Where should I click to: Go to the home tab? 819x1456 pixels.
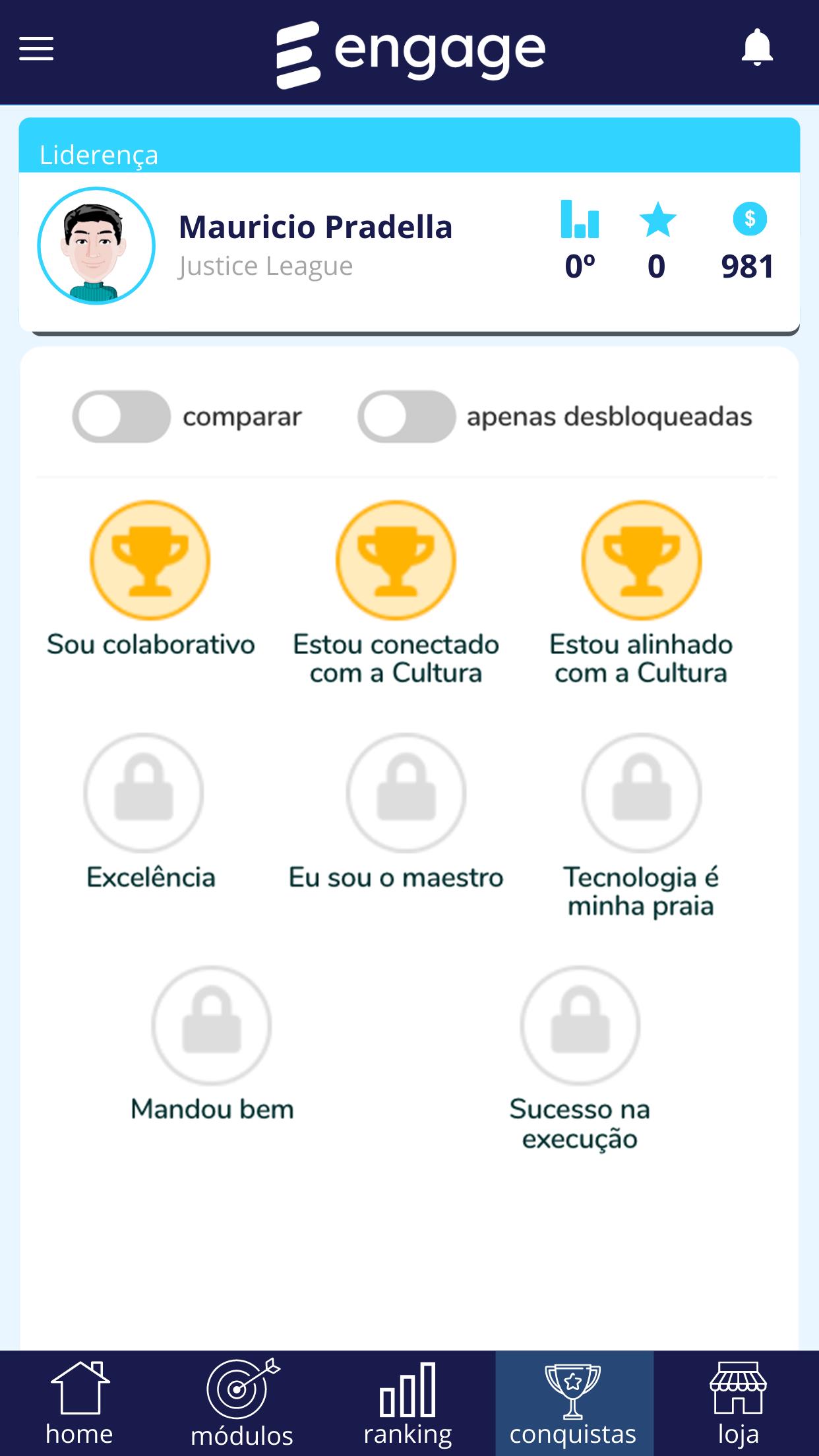pyautogui.click(x=79, y=1403)
